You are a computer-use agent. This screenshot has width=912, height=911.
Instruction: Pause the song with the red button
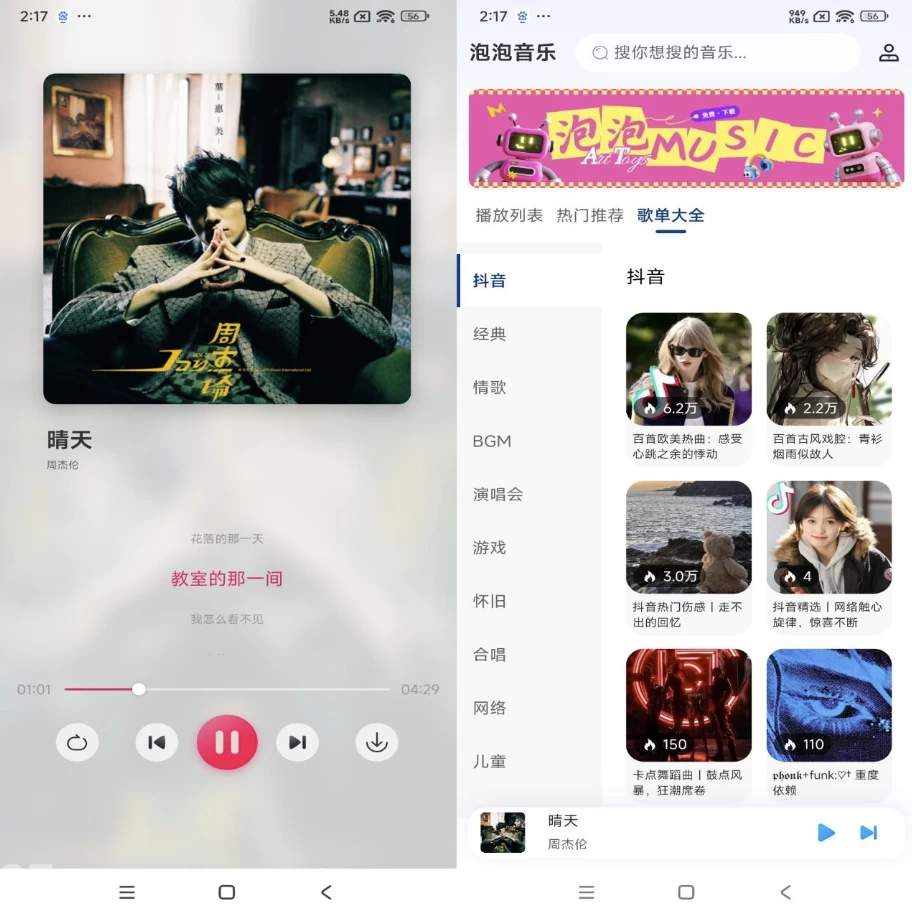[227, 743]
